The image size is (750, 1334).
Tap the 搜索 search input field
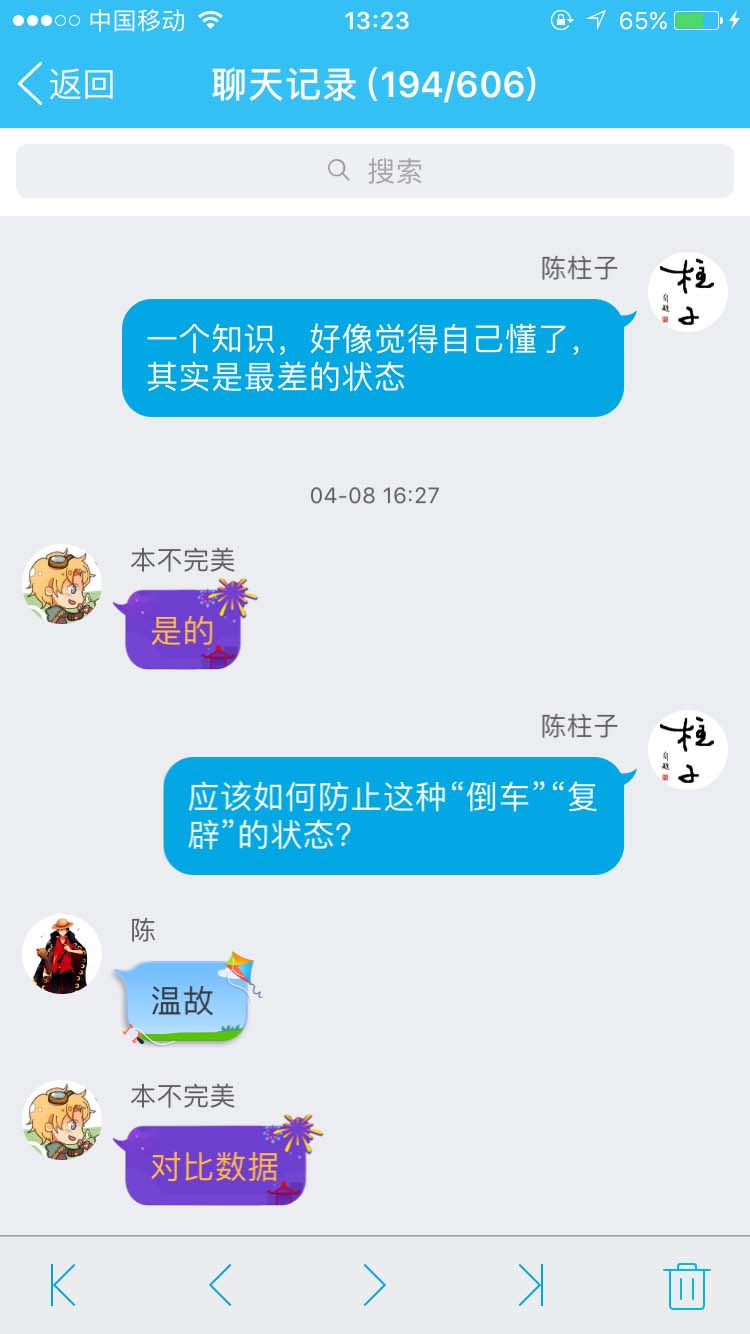pyautogui.click(x=395, y=170)
